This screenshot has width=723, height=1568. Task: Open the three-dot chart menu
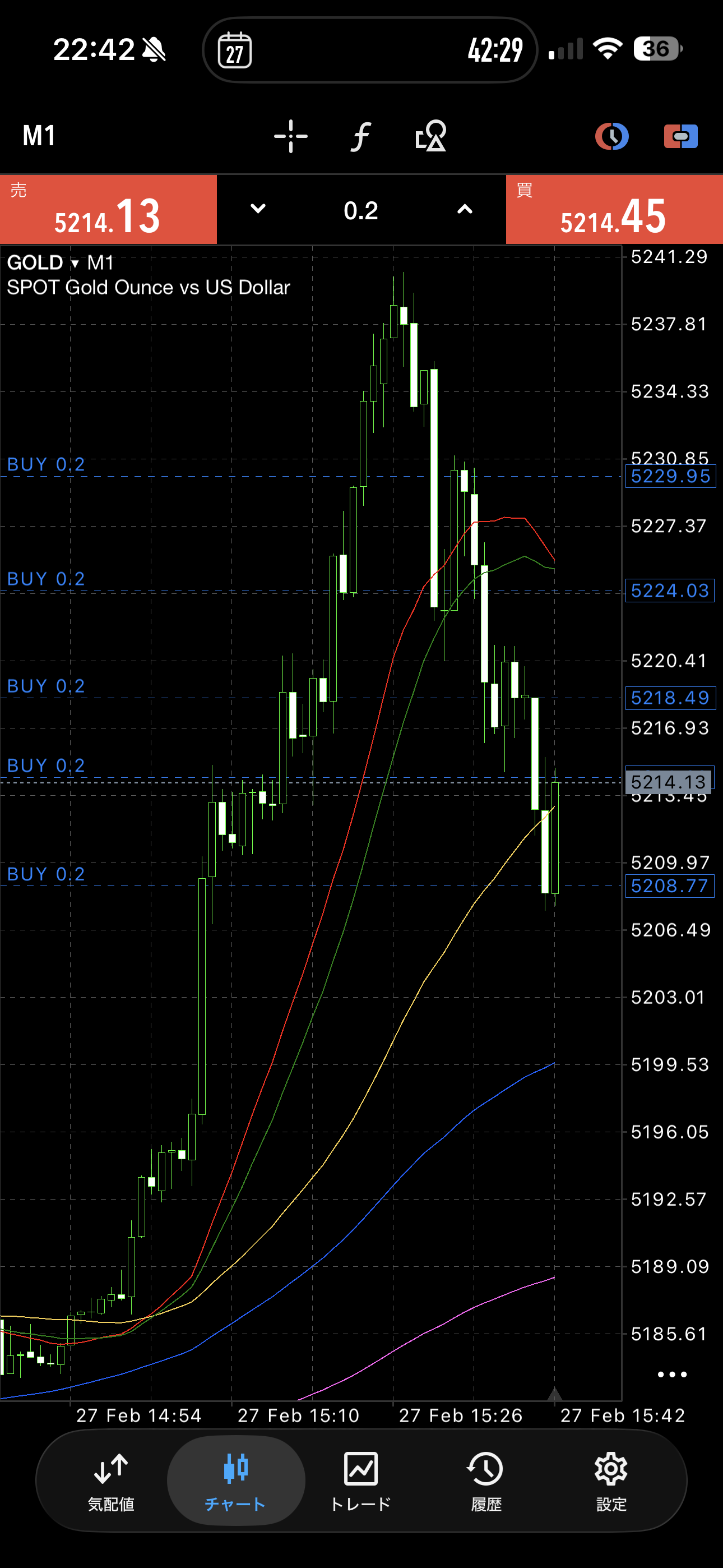[672, 1374]
